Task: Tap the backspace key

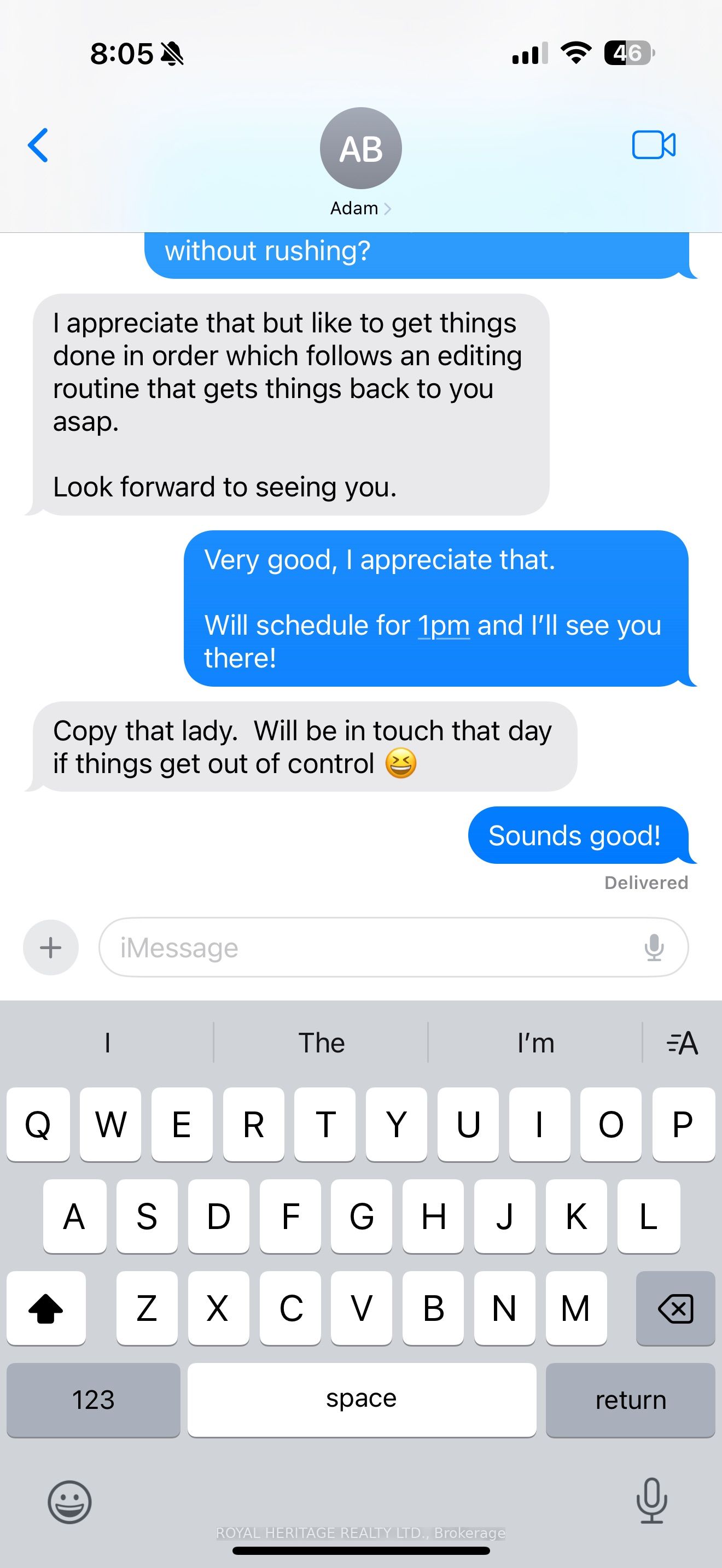Action: [x=675, y=1308]
